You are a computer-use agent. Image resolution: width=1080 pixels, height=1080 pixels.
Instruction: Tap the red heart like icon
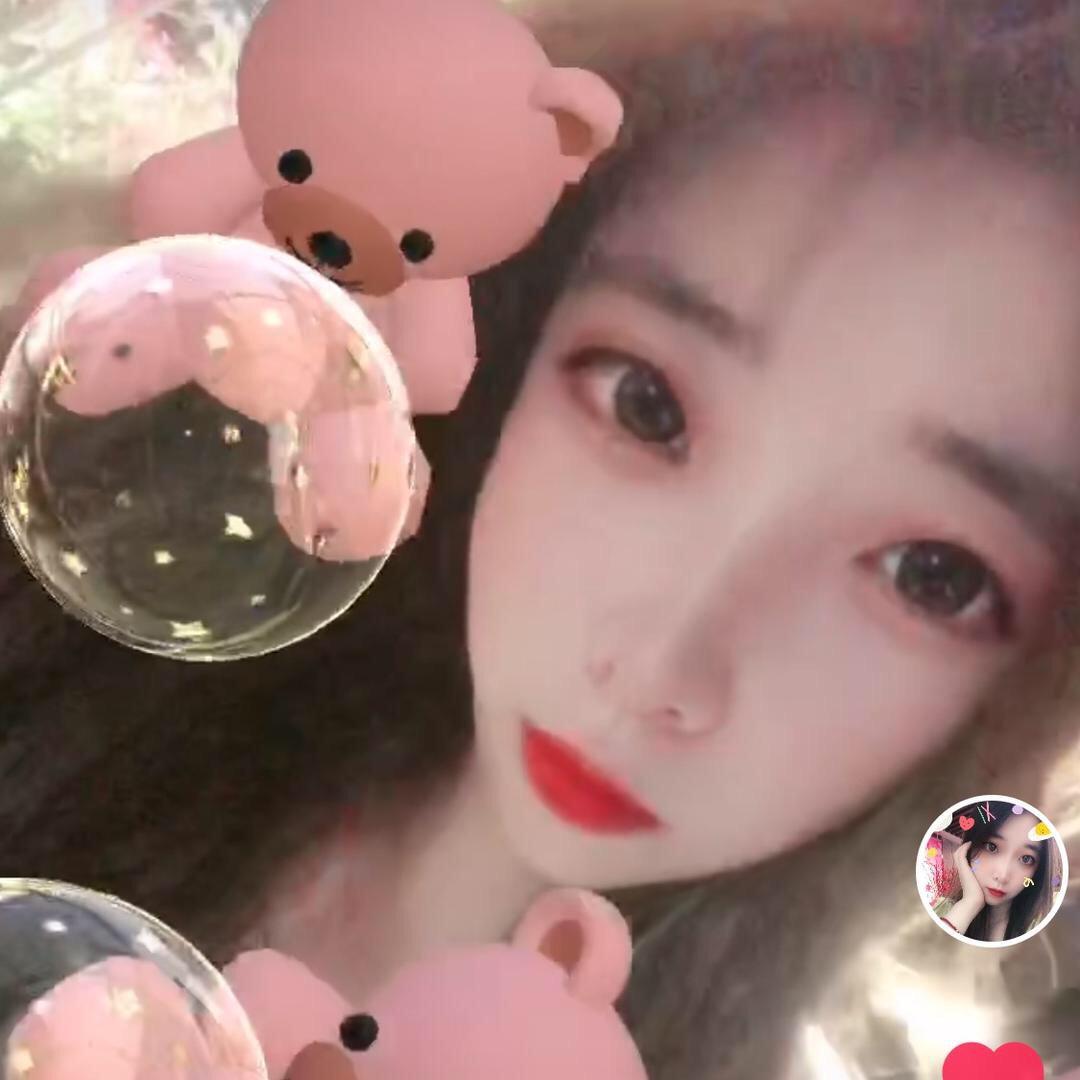pos(992,1062)
